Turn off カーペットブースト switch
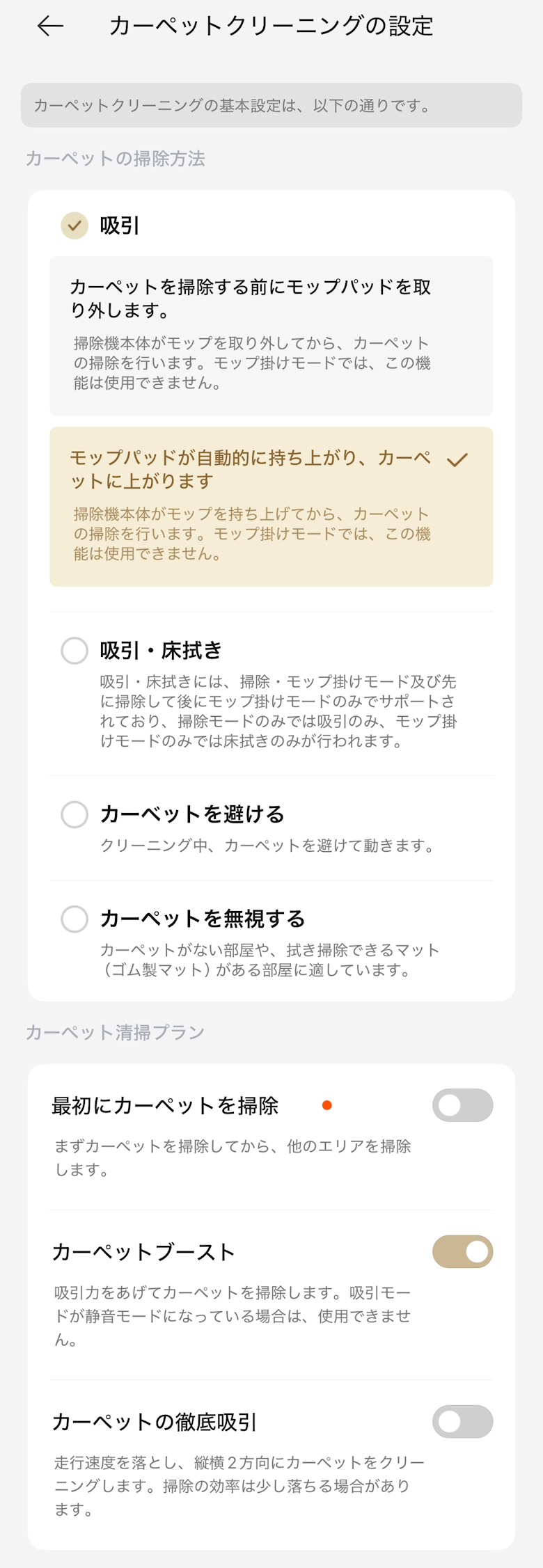The height and width of the screenshot is (1568, 543). click(462, 1251)
